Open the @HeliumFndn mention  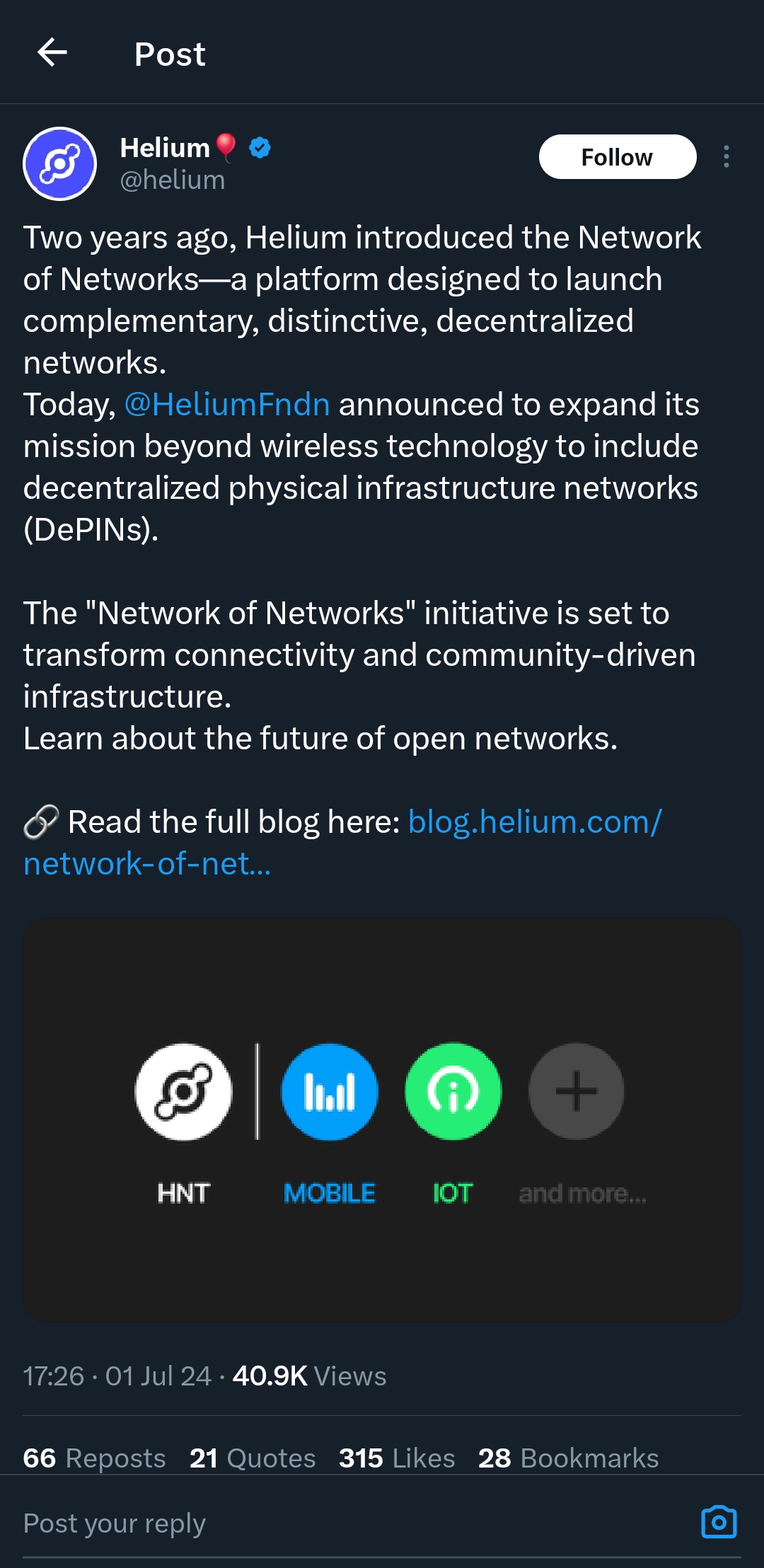(227, 405)
